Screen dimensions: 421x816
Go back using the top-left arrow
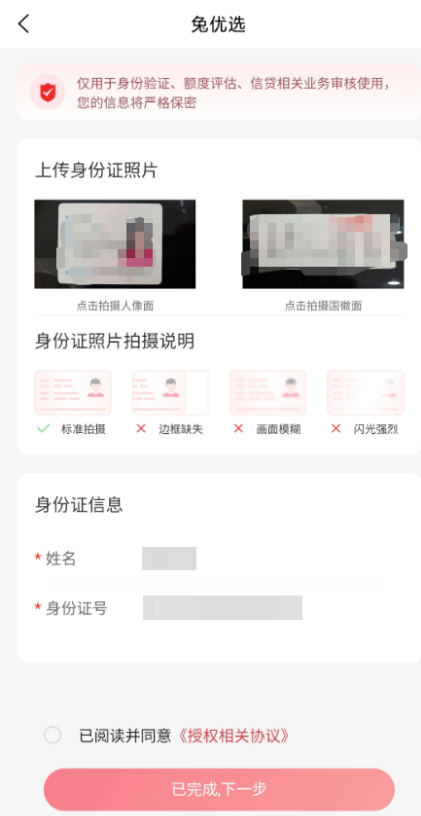(x=24, y=24)
